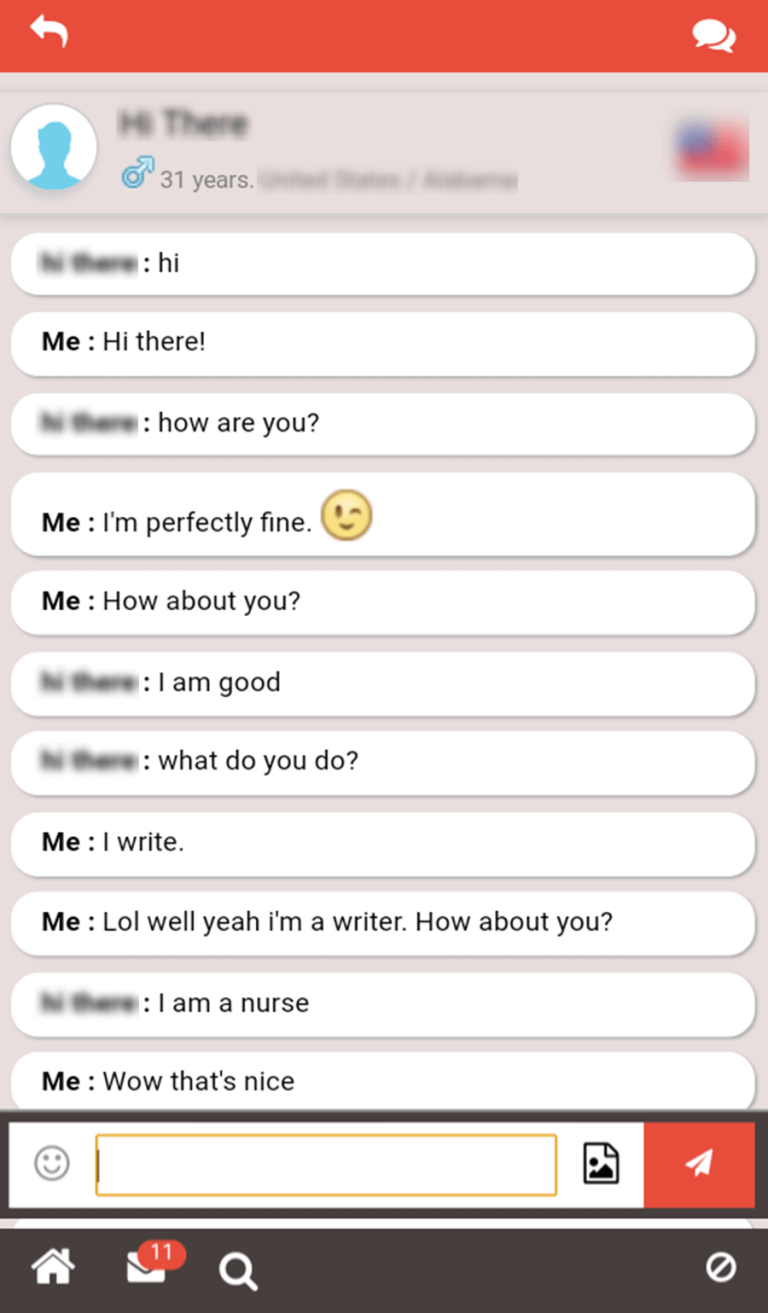The image size is (768, 1313).
Task: Open the emoji picker smiley face
Action: 50,1163
